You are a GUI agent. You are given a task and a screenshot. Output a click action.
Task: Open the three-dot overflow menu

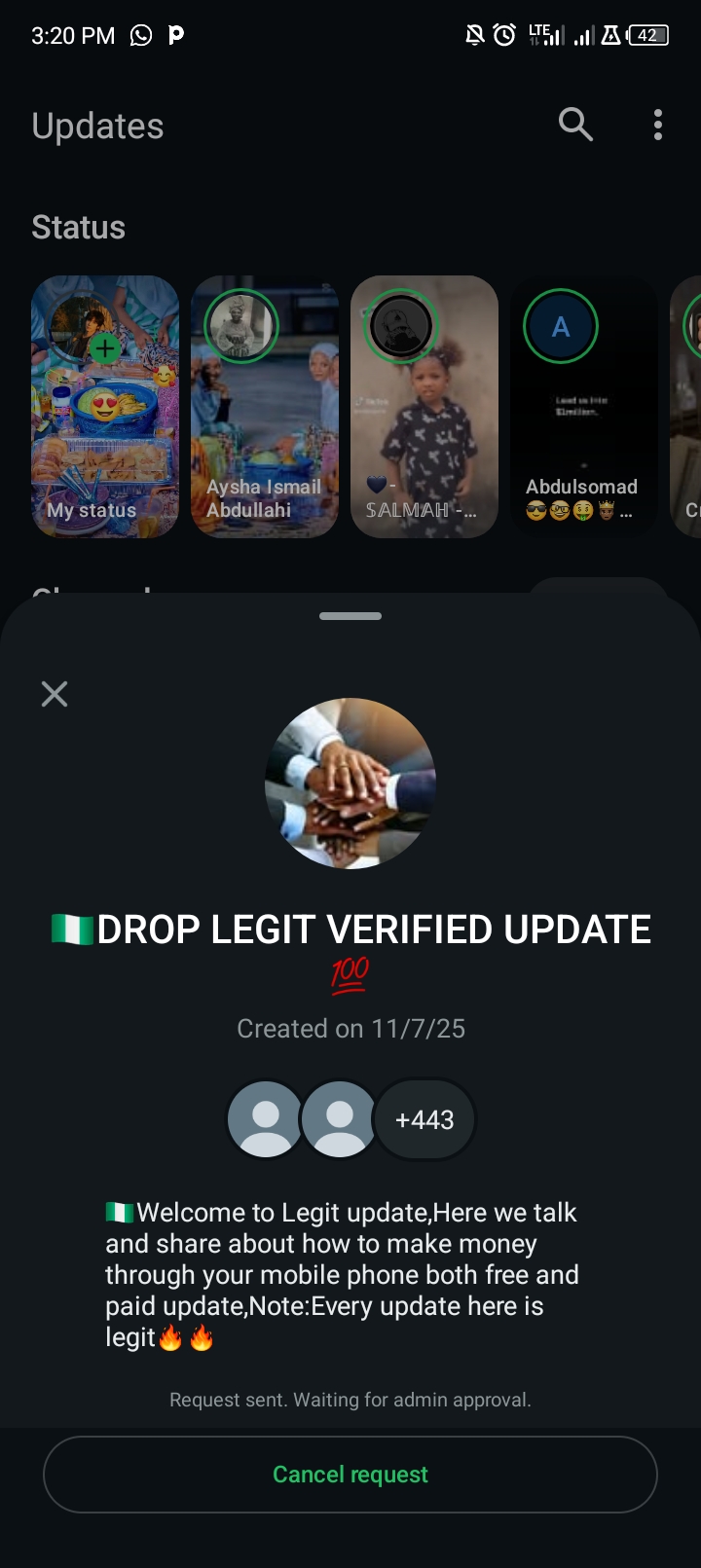click(x=658, y=125)
